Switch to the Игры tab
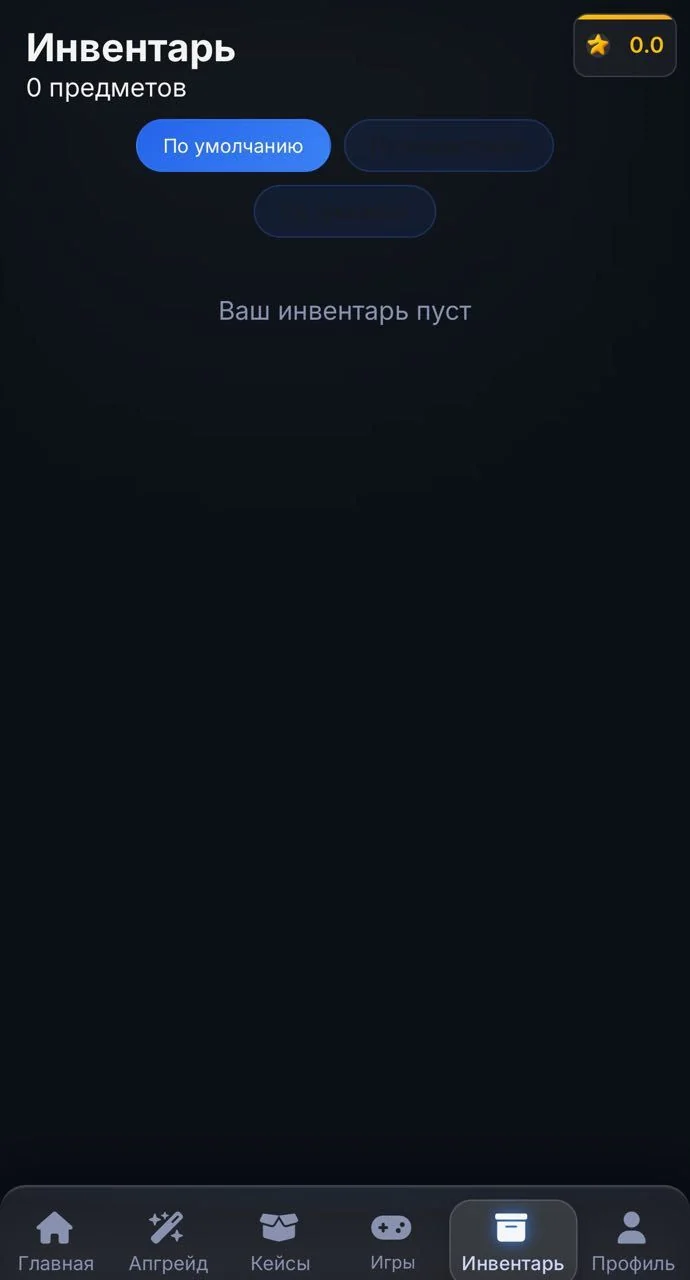Screen dimensions: 690x1280 (392, 1241)
